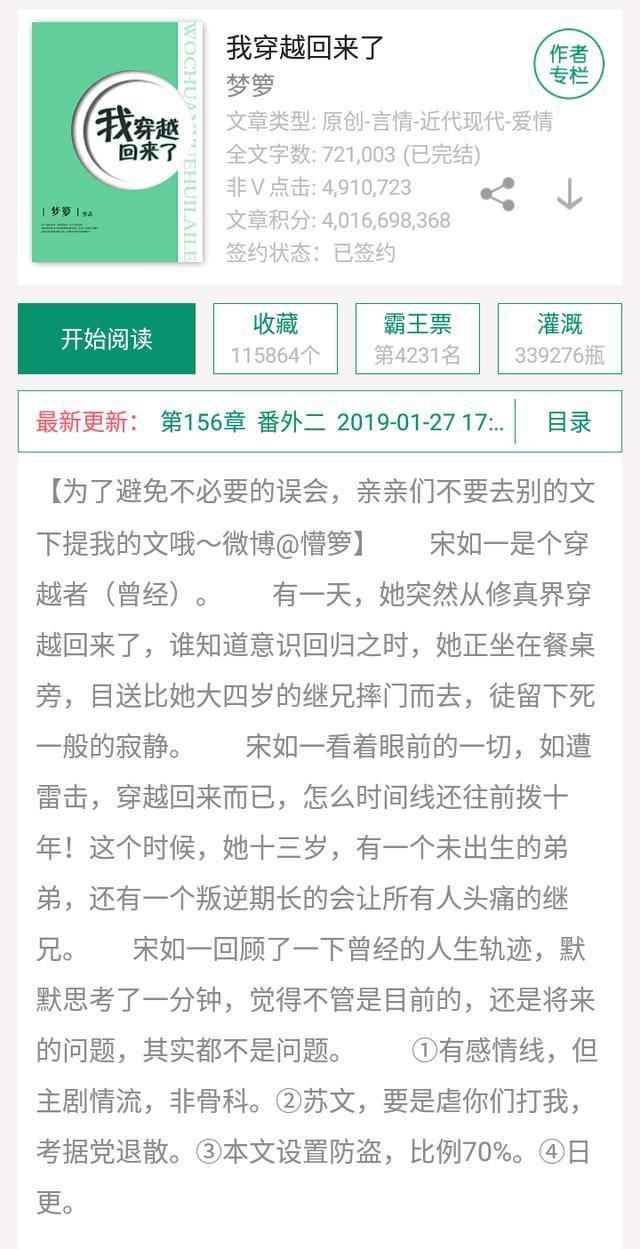640x1249 pixels.
Task: Add the novel to 收藏
Action: [275, 338]
